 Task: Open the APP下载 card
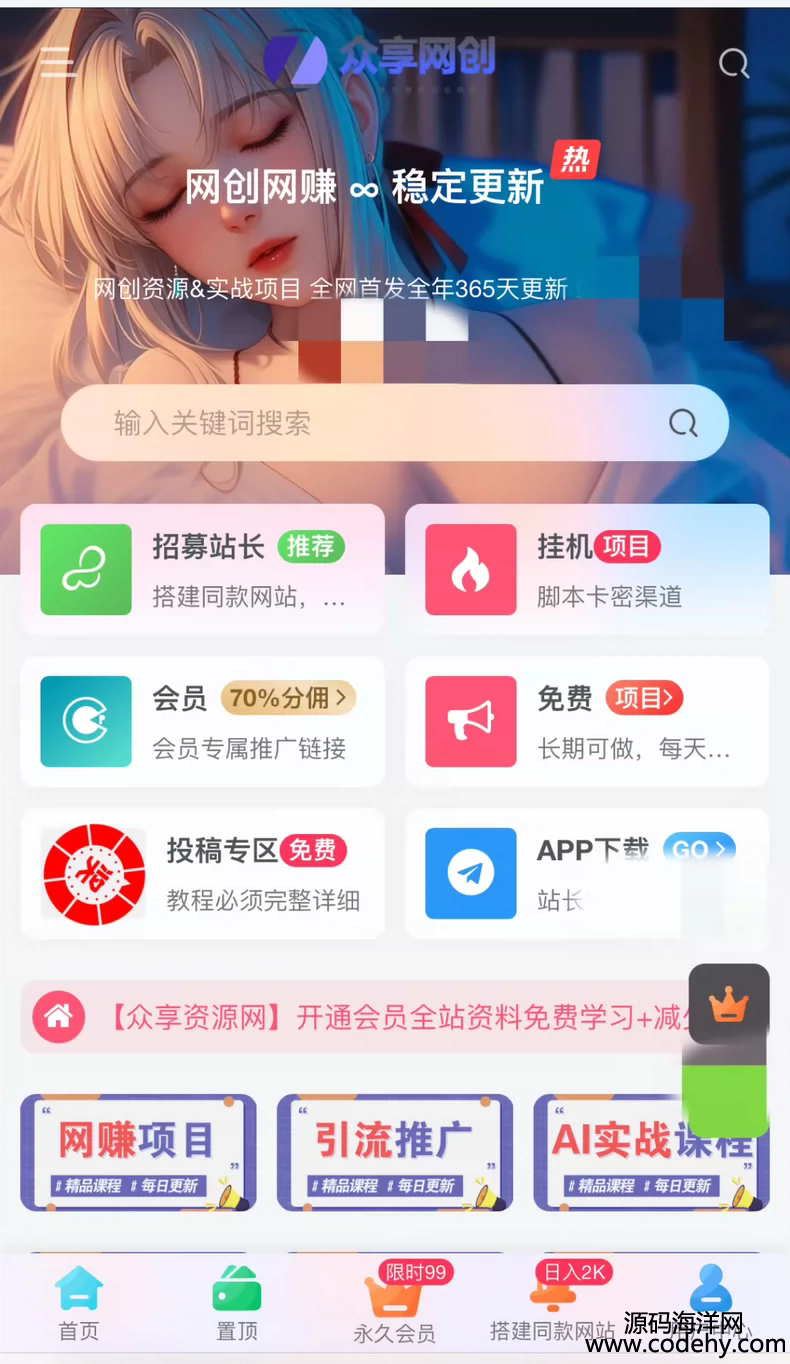coord(587,873)
